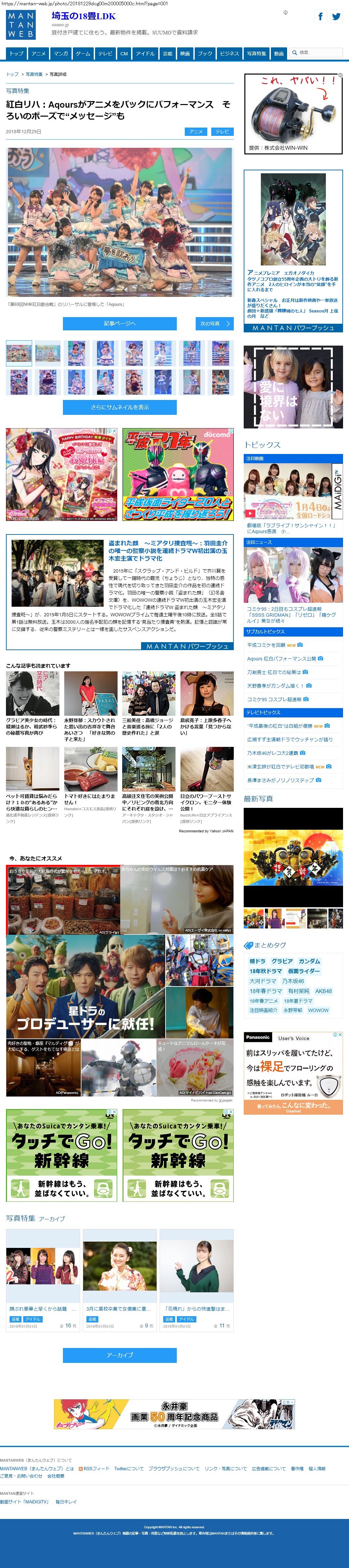Open the 朝ドラ tag link
Viewport: 349px width, 1568px height.
257,961
